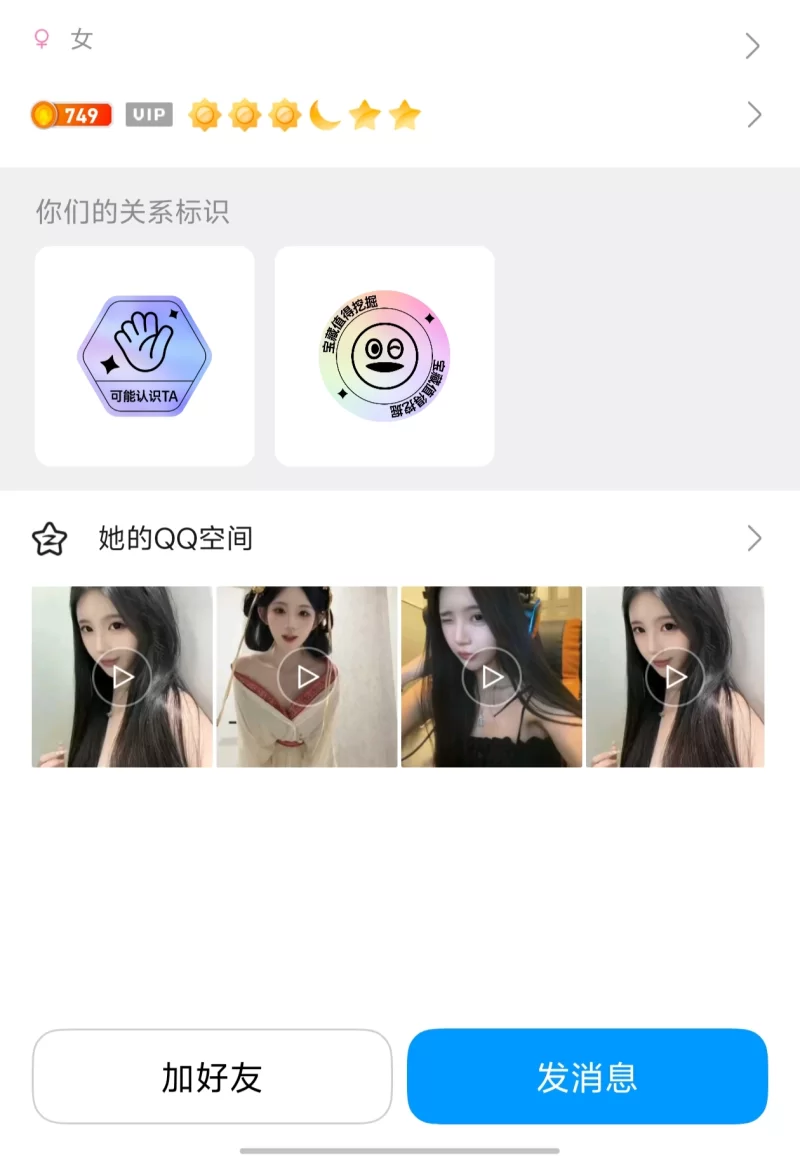Tap the 可能认识TA relationship badge

click(x=145, y=356)
